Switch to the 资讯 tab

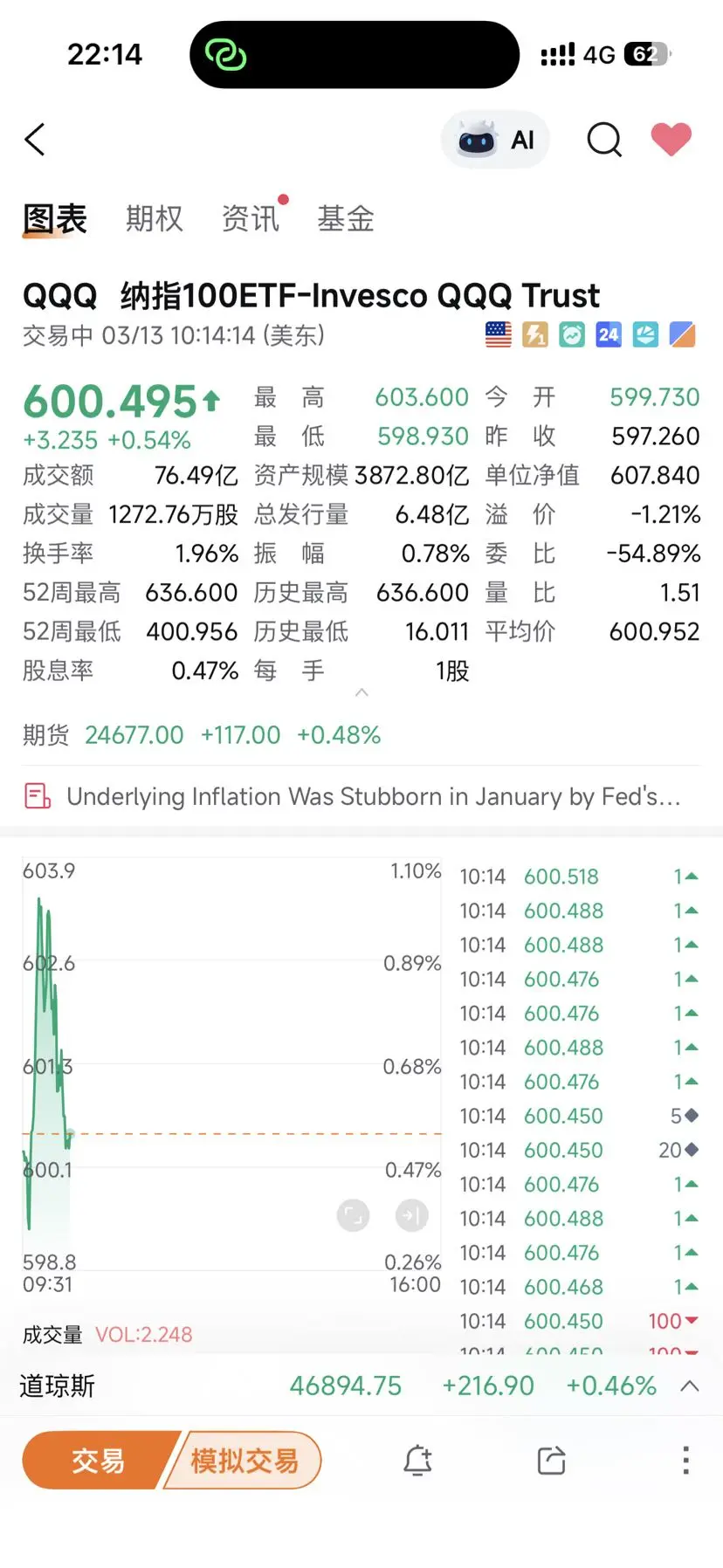click(x=251, y=218)
